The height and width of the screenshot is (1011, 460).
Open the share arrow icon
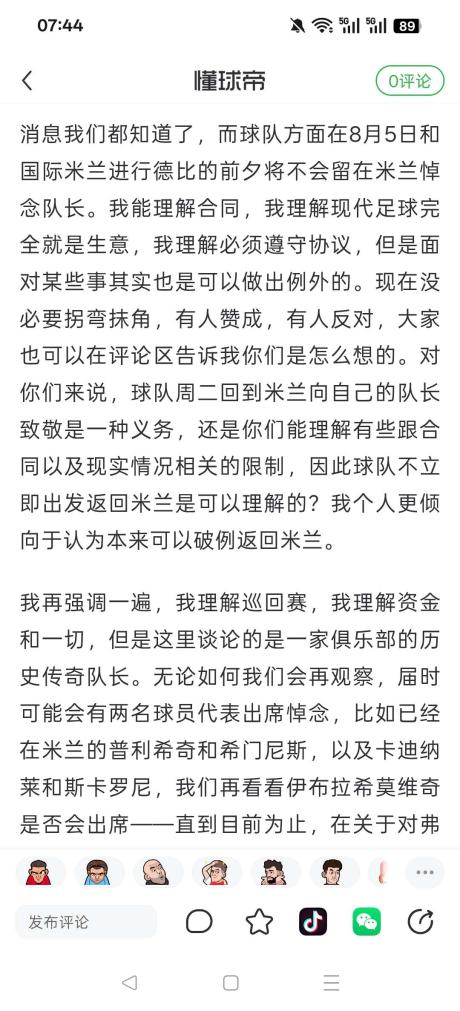[x=421, y=922]
